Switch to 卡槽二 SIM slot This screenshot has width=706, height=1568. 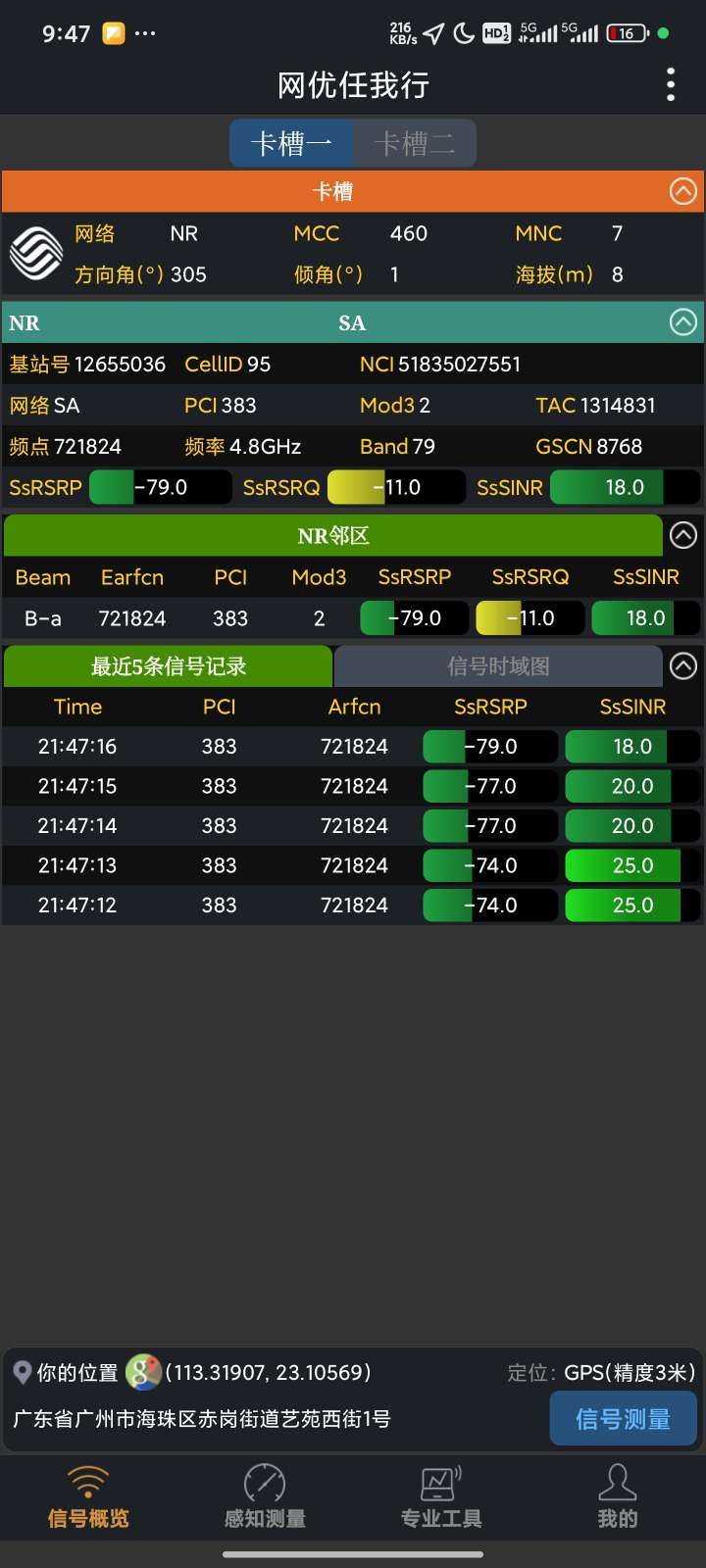415,144
